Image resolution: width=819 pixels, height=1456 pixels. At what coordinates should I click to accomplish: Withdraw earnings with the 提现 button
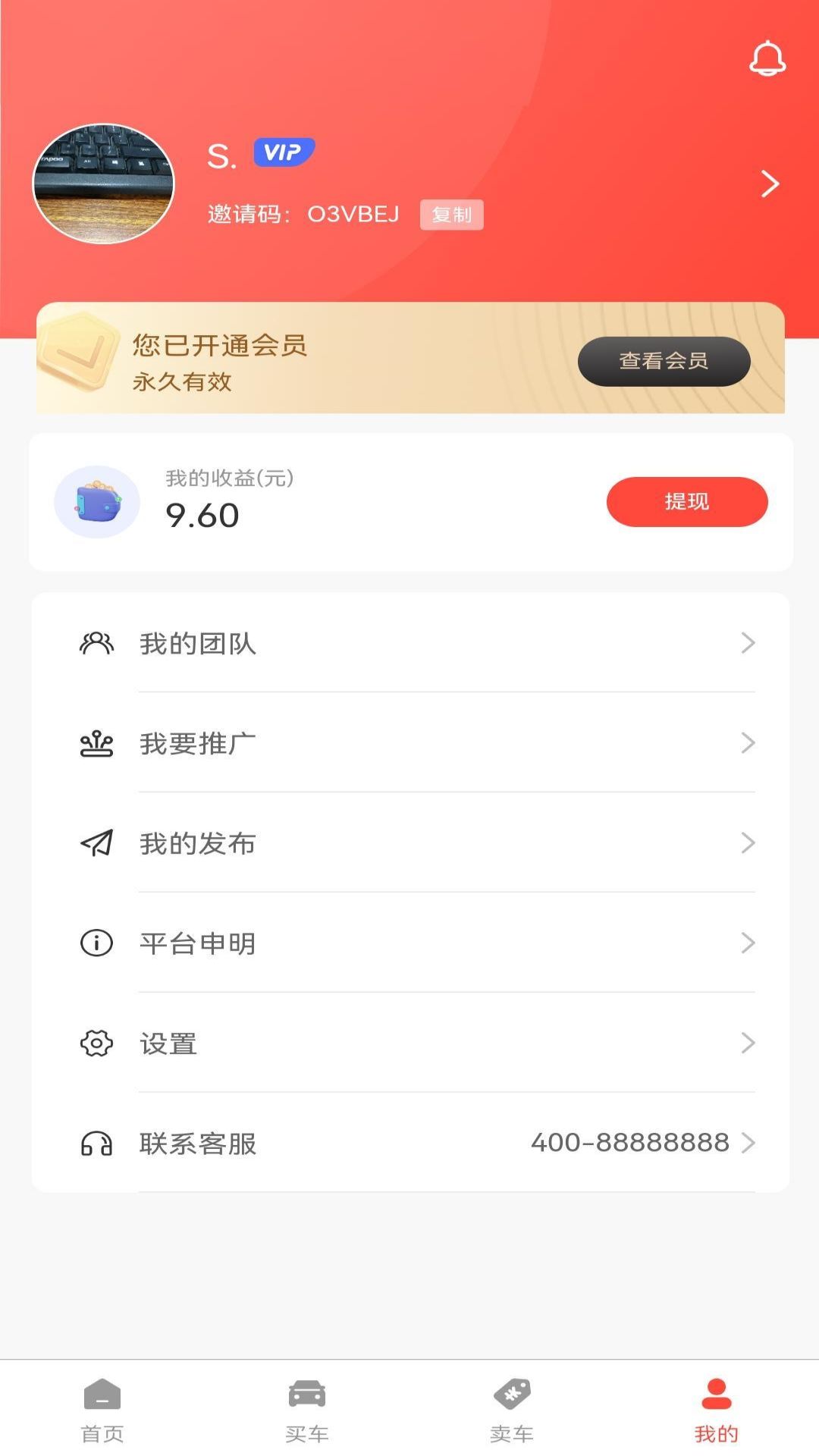click(x=686, y=501)
